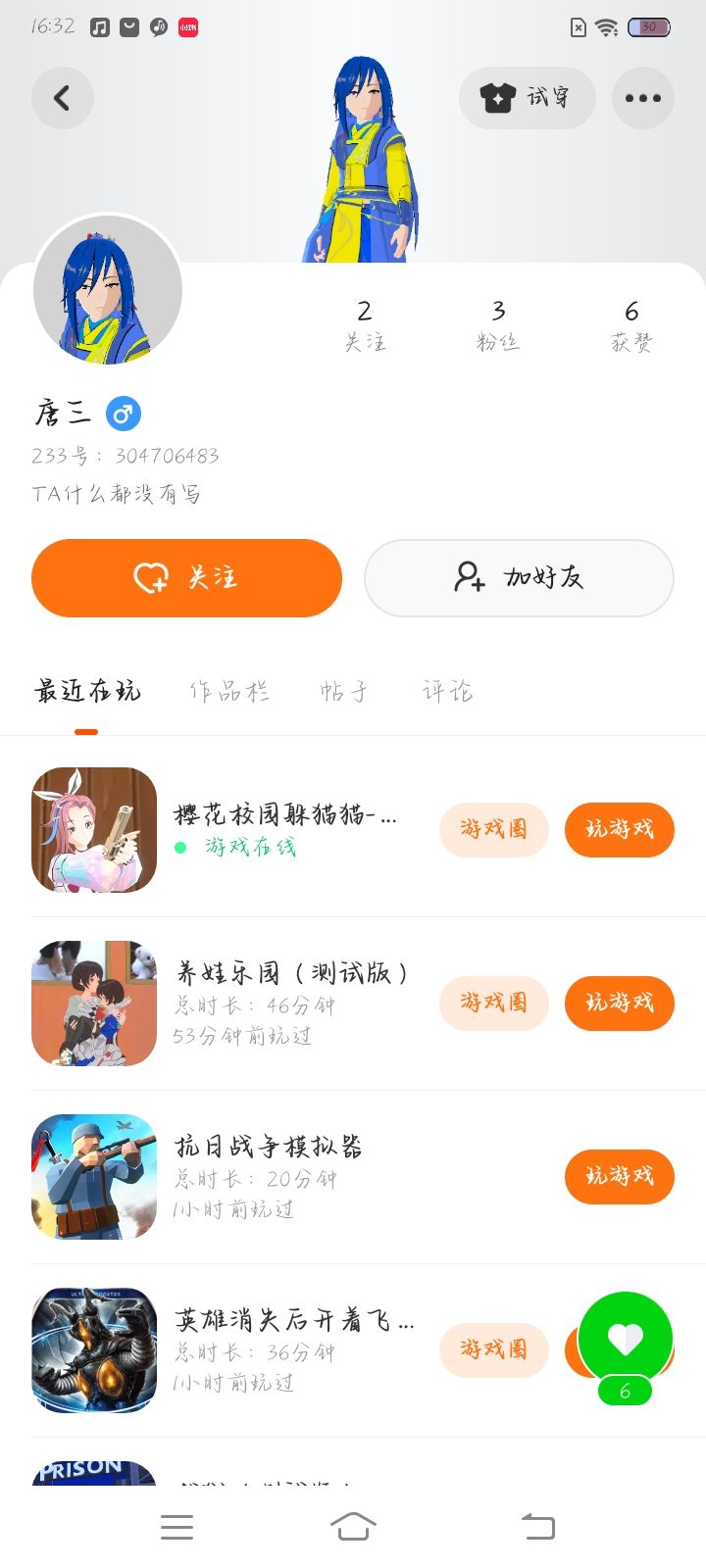The image size is (706, 1568).
Task: Open 唐三's profile avatar
Action: coord(108,290)
